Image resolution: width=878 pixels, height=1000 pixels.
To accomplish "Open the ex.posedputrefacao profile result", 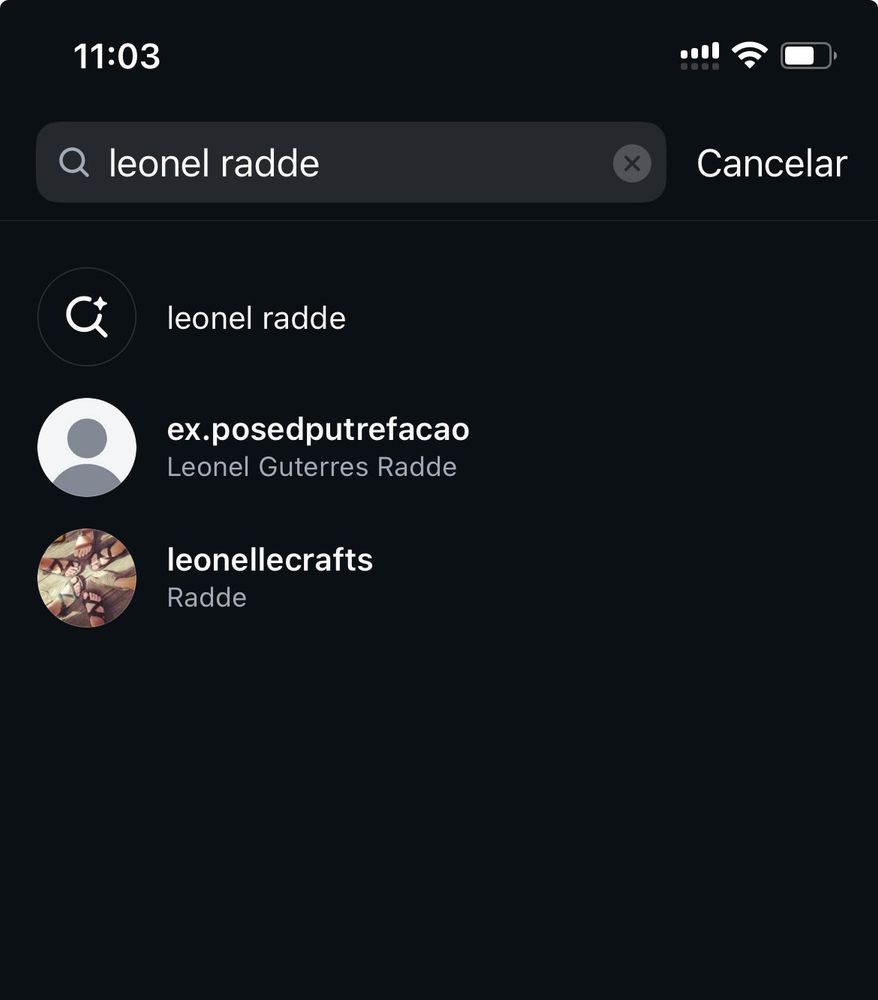I will 317,447.
